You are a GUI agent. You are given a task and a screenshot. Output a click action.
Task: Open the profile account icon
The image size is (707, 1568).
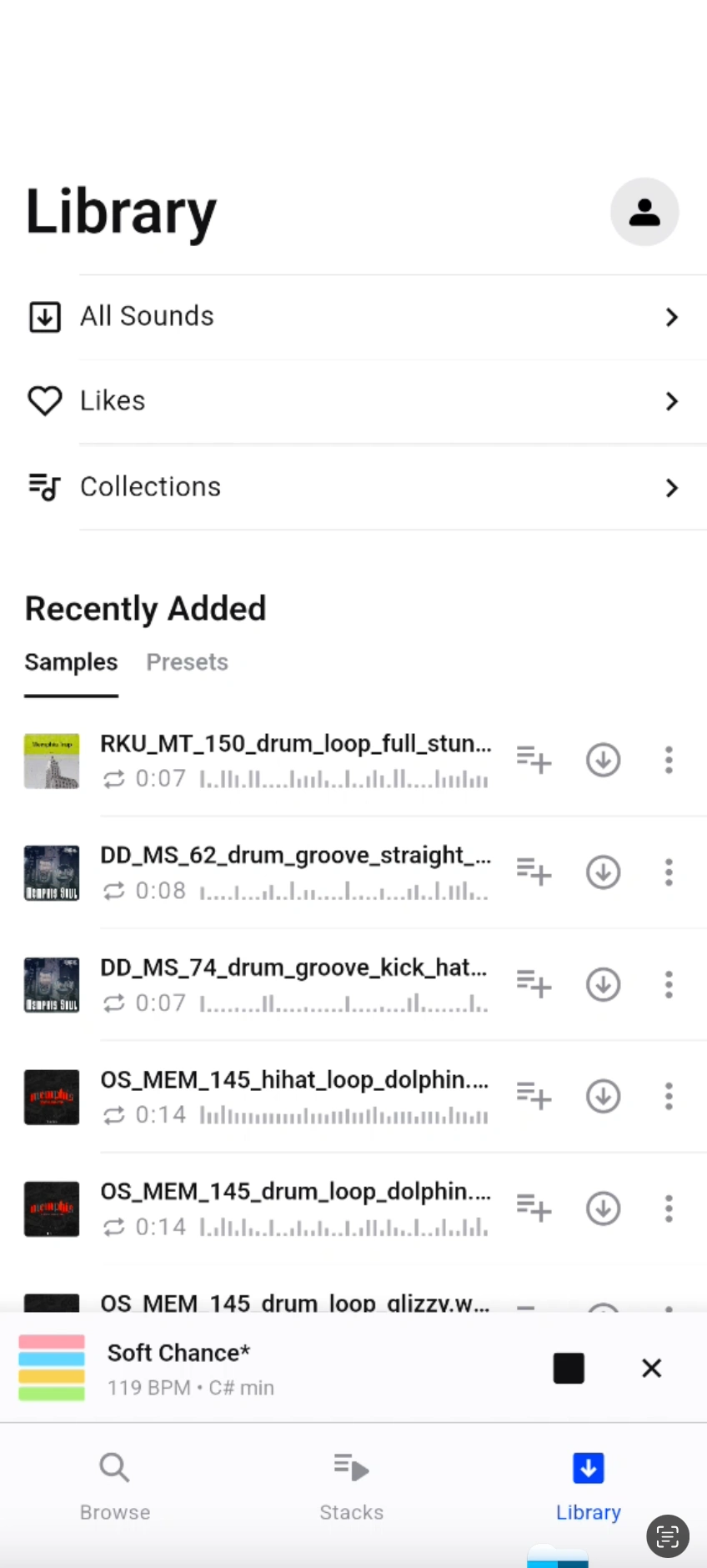pyautogui.click(x=644, y=212)
